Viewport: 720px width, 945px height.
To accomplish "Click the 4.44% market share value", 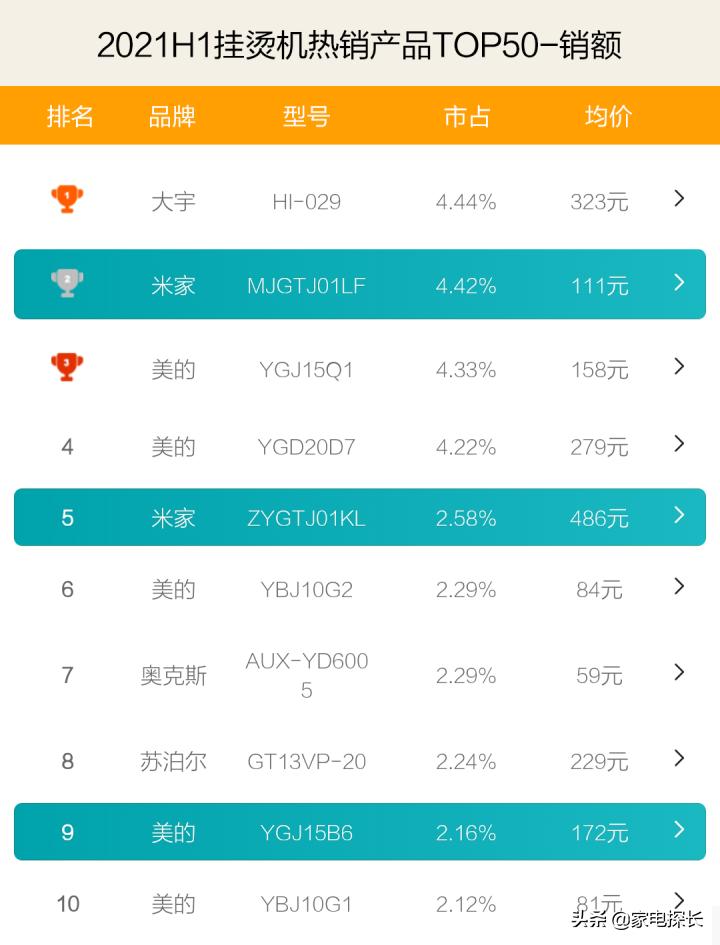I will tap(465, 200).
